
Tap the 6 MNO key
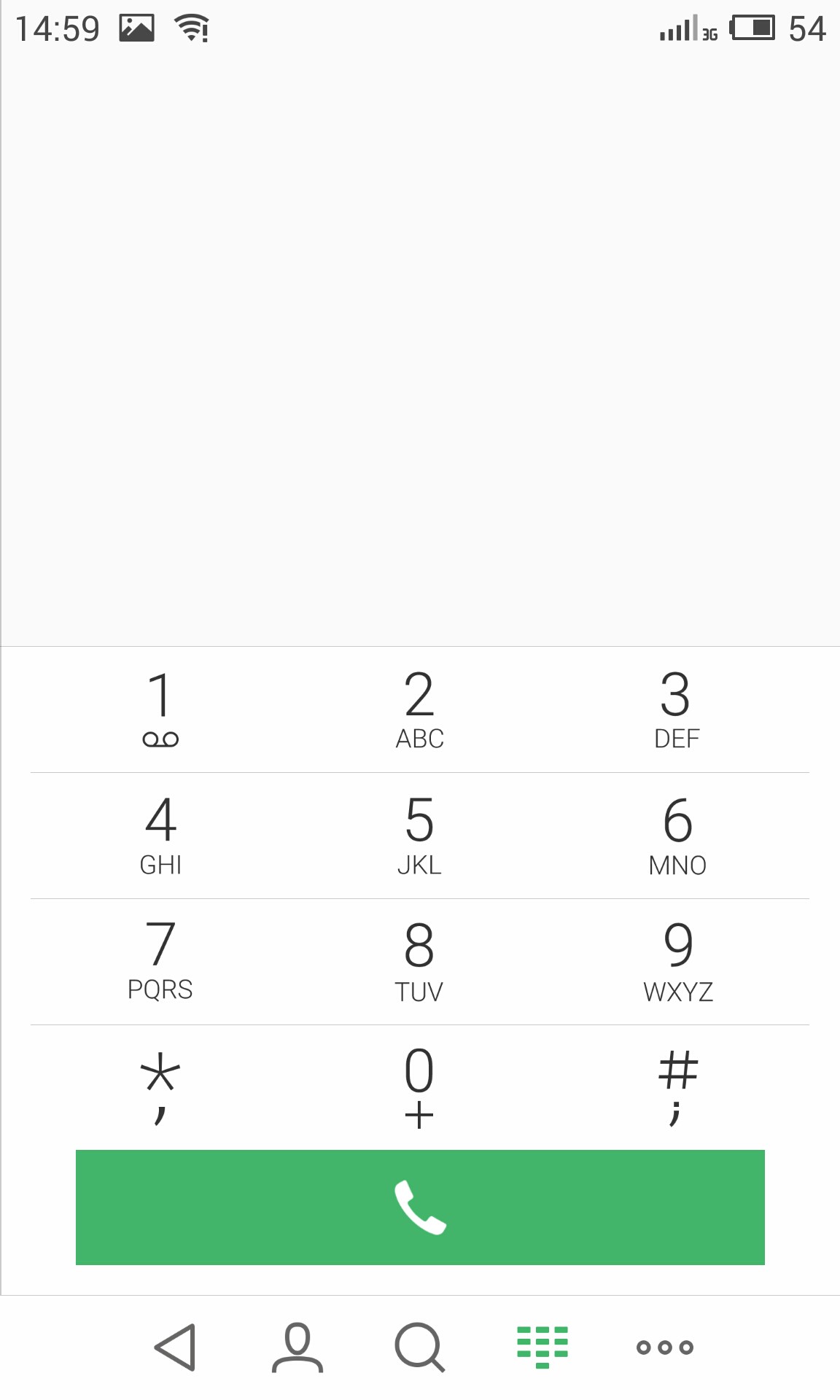[x=677, y=835]
